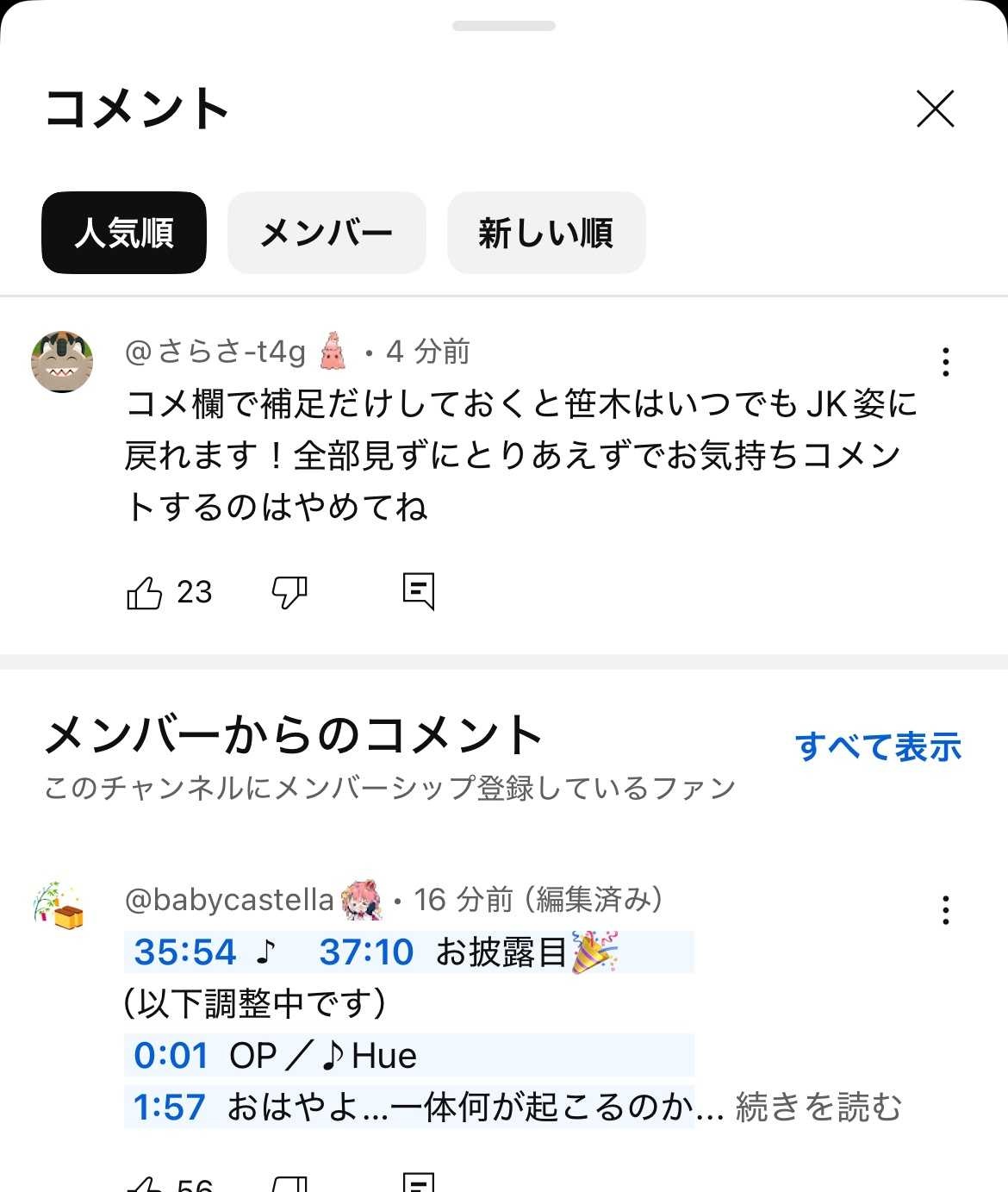Like さらさ-t4g's comment
Image resolution: width=1008 pixels, height=1192 pixels.
tap(145, 592)
